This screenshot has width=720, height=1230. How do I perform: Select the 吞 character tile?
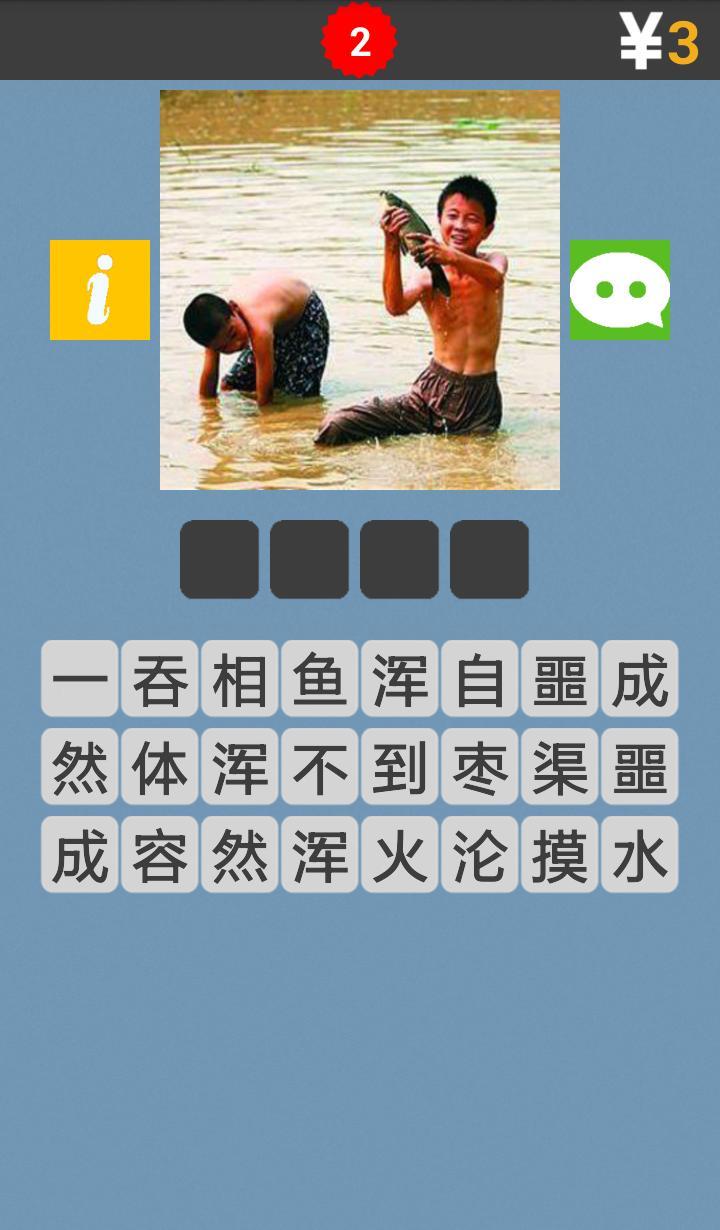[160, 679]
